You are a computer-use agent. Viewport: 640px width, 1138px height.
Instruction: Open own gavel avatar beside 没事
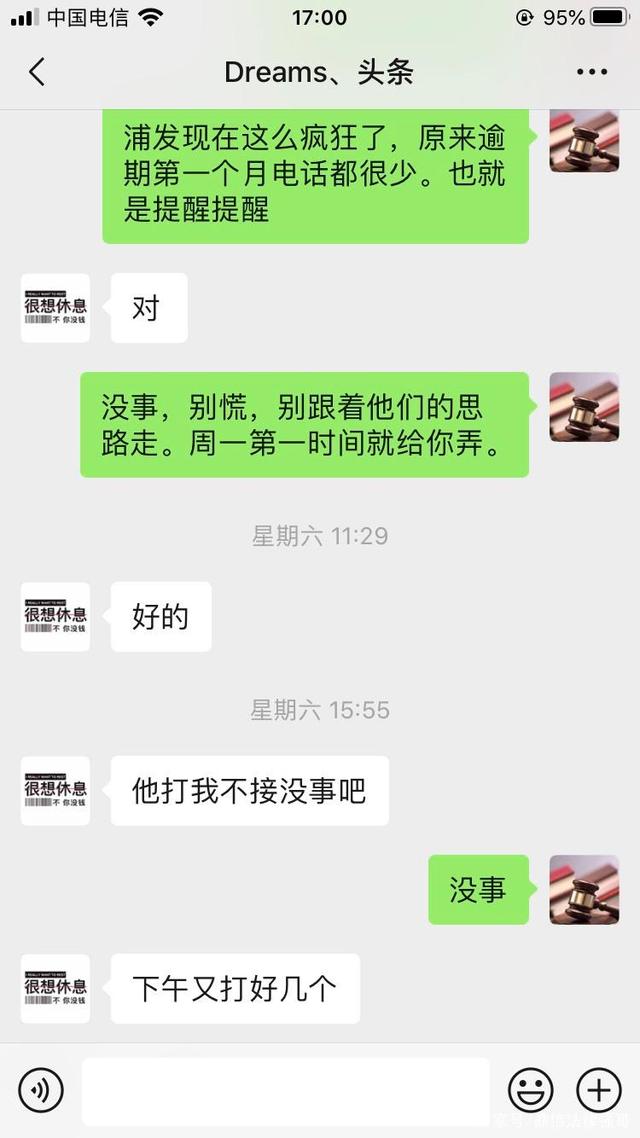[x=584, y=889]
